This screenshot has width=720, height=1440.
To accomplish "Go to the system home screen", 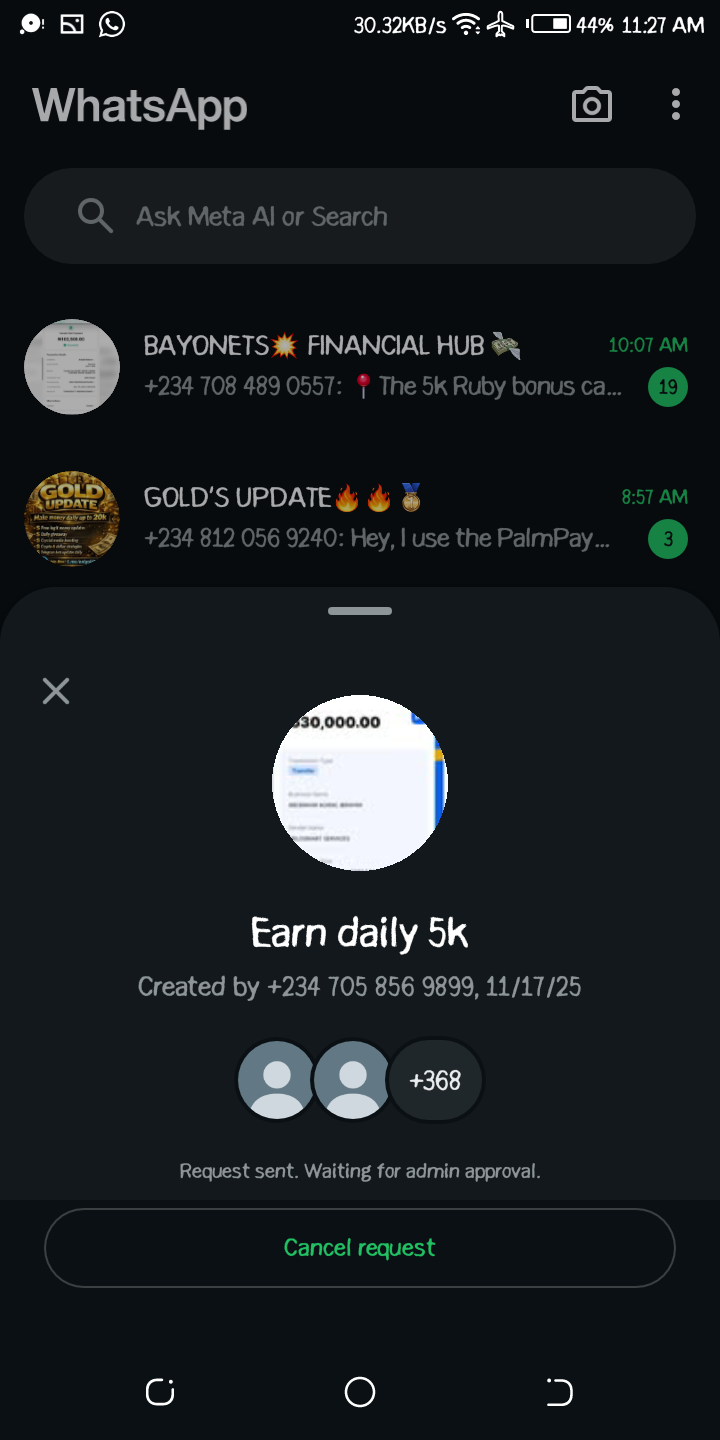I will tap(360, 1392).
